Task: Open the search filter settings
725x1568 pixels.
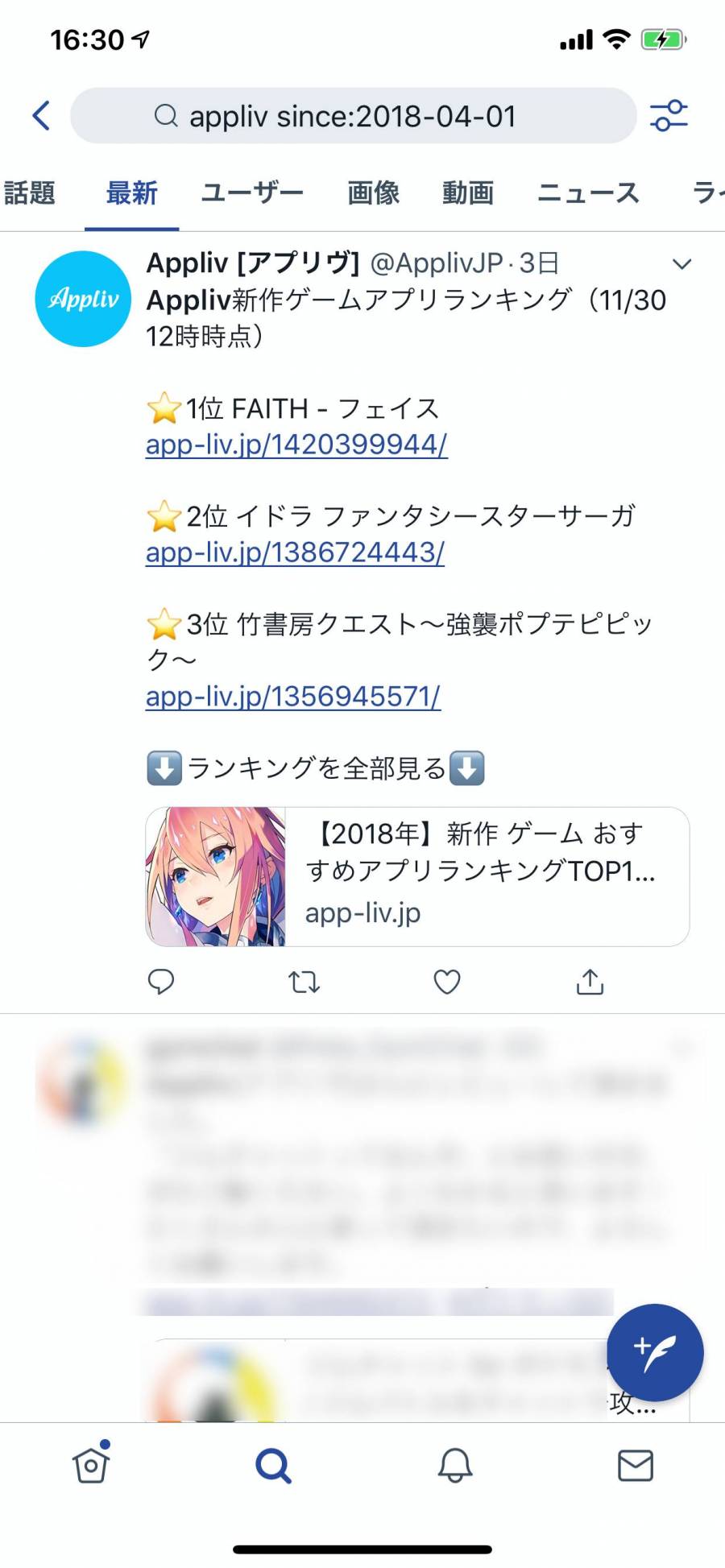Action: click(669, 116)
